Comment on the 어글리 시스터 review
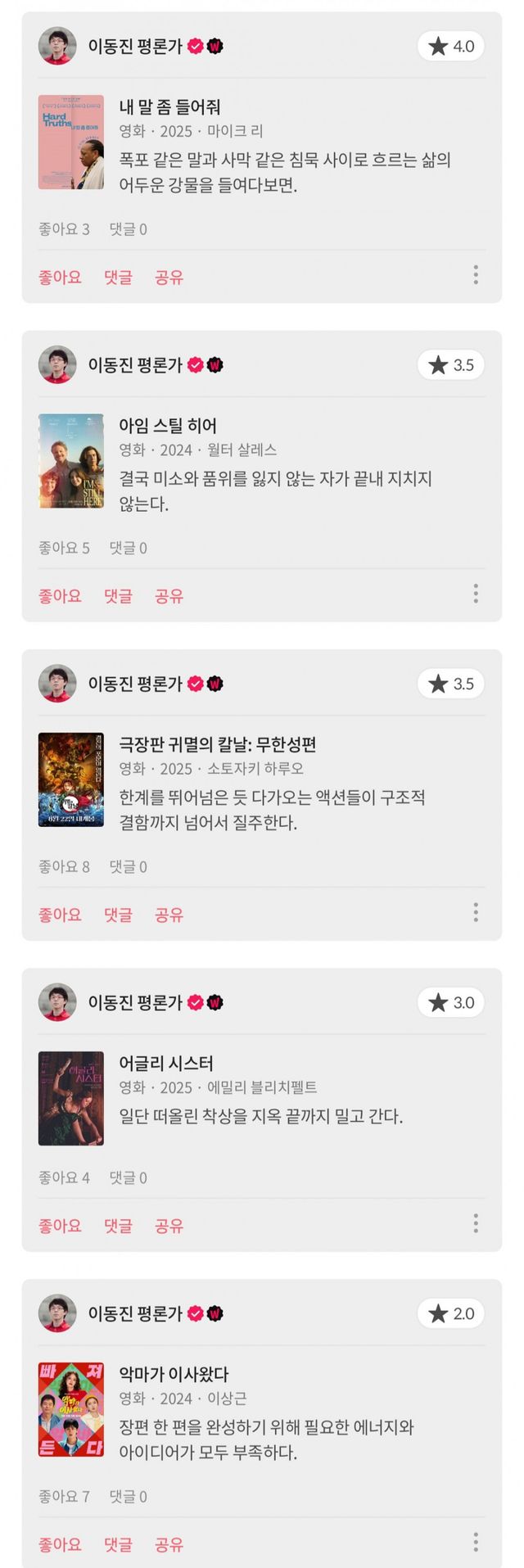Screen dimensions: 524x1568 coord(118,1226)
